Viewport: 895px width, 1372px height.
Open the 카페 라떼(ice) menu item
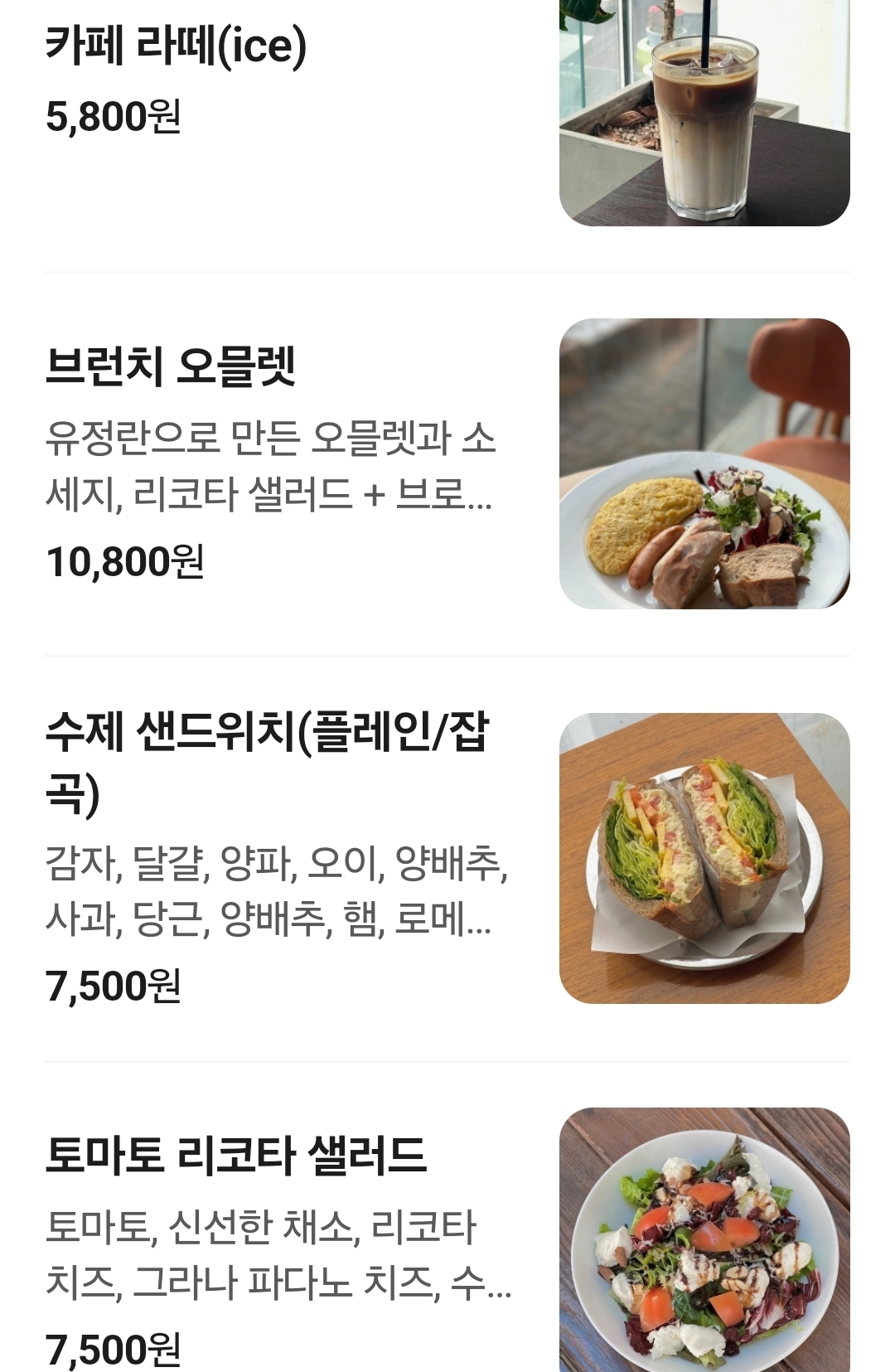point(176,46)
